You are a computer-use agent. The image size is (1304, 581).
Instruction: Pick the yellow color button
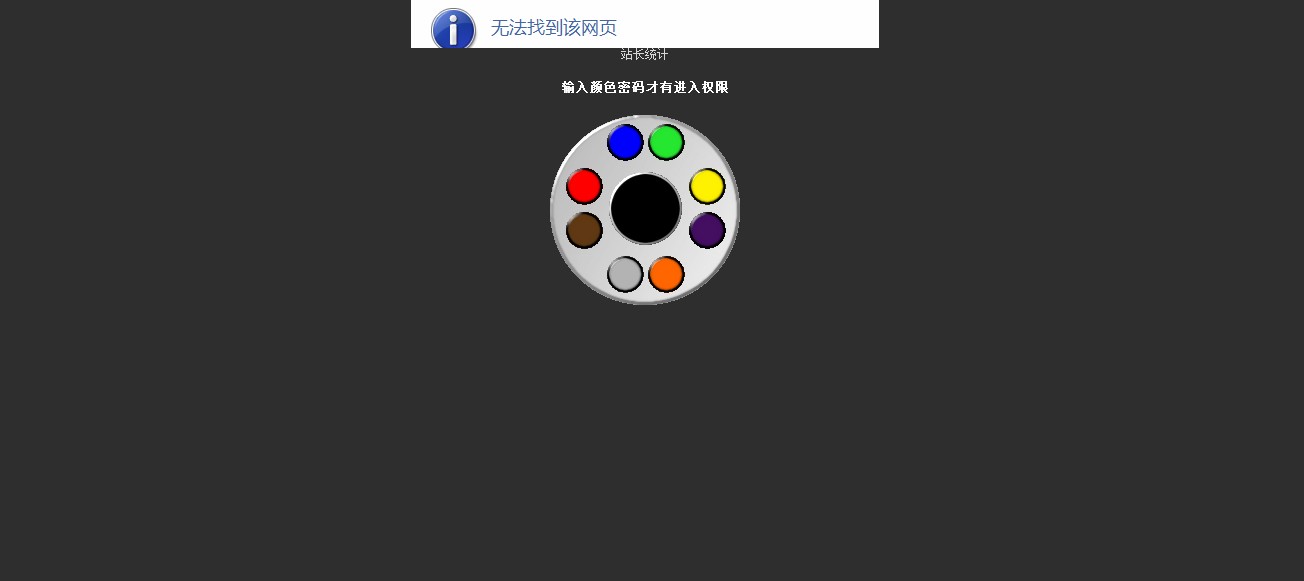pos(707,186)
